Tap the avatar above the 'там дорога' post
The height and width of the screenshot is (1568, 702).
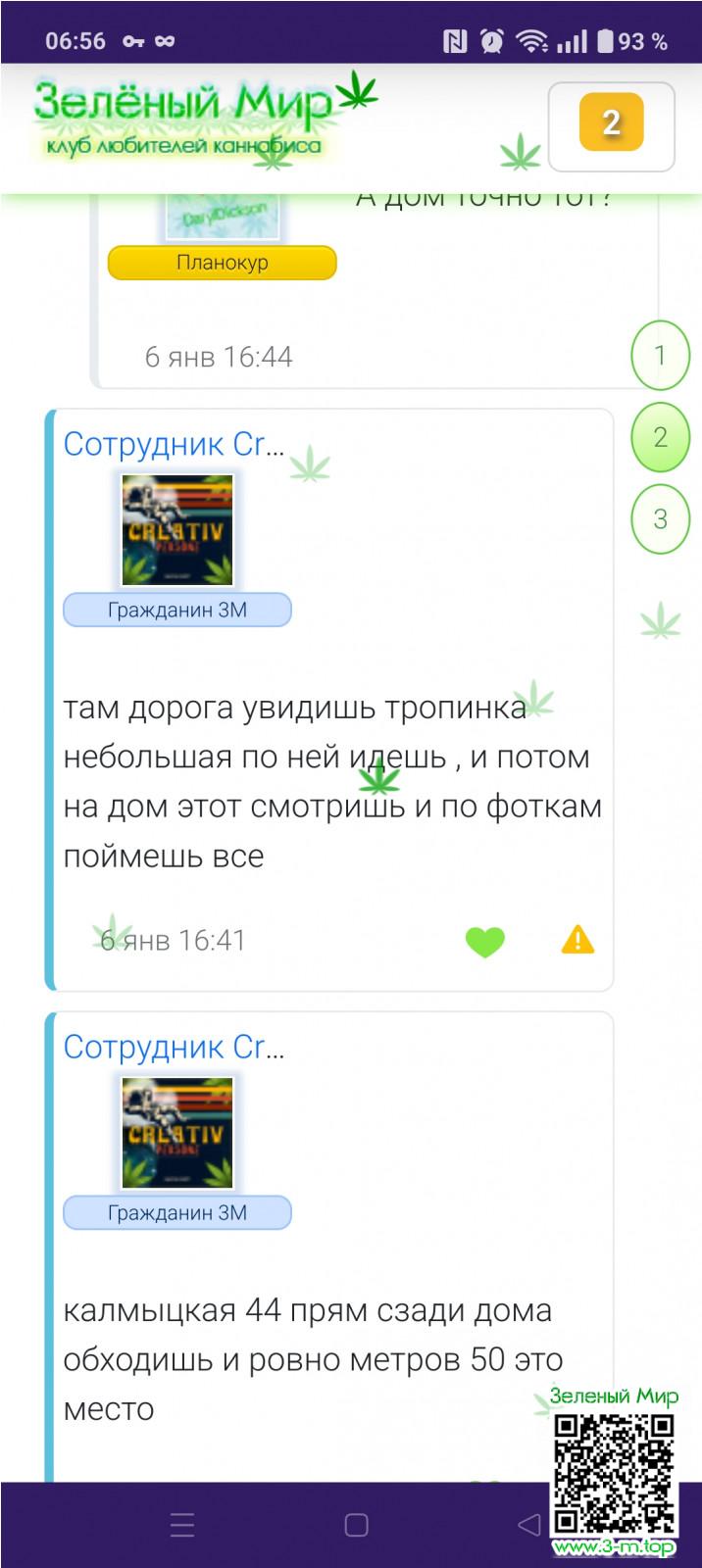[177, 529]
